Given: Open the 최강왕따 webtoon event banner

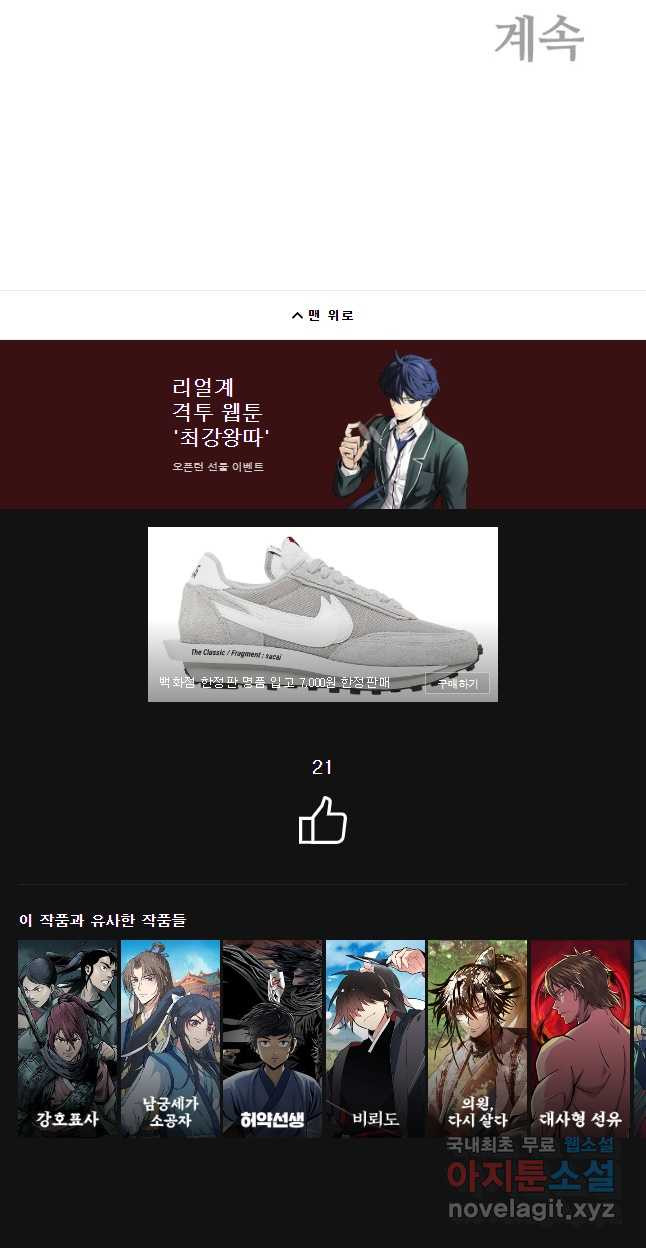Looking at the screenshot, I should click(x=322, y=424).
